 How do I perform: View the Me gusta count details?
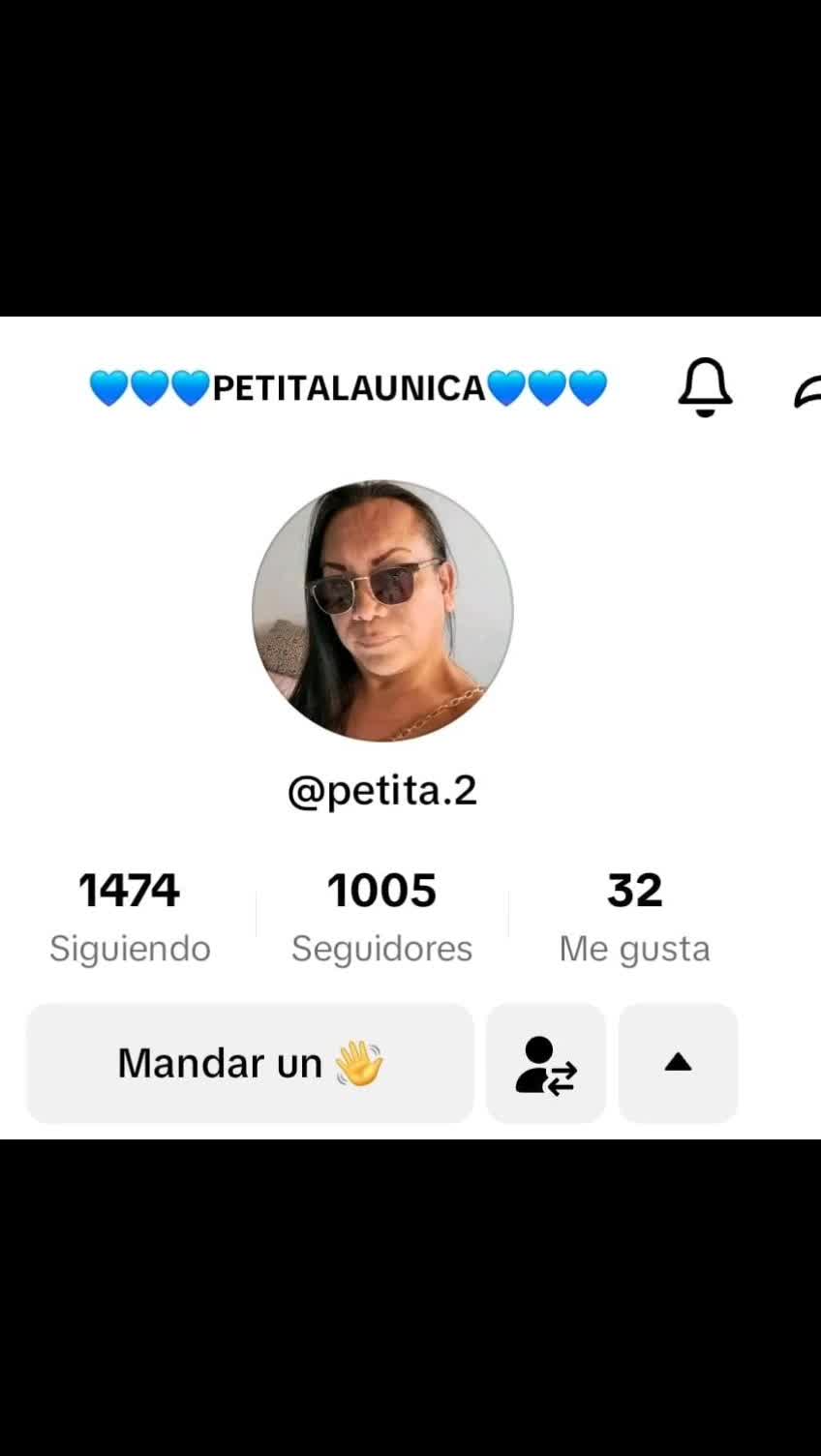click(634, 916)
